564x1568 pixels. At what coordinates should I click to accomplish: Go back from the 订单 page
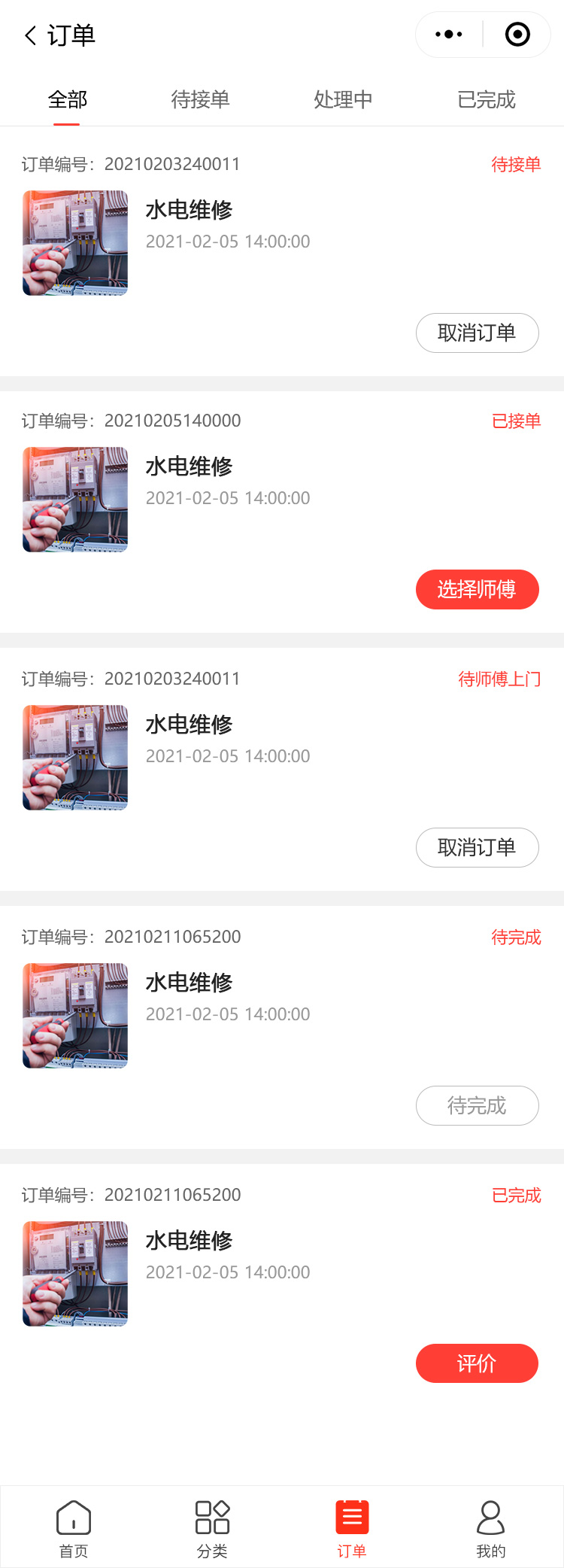[31, 35]
